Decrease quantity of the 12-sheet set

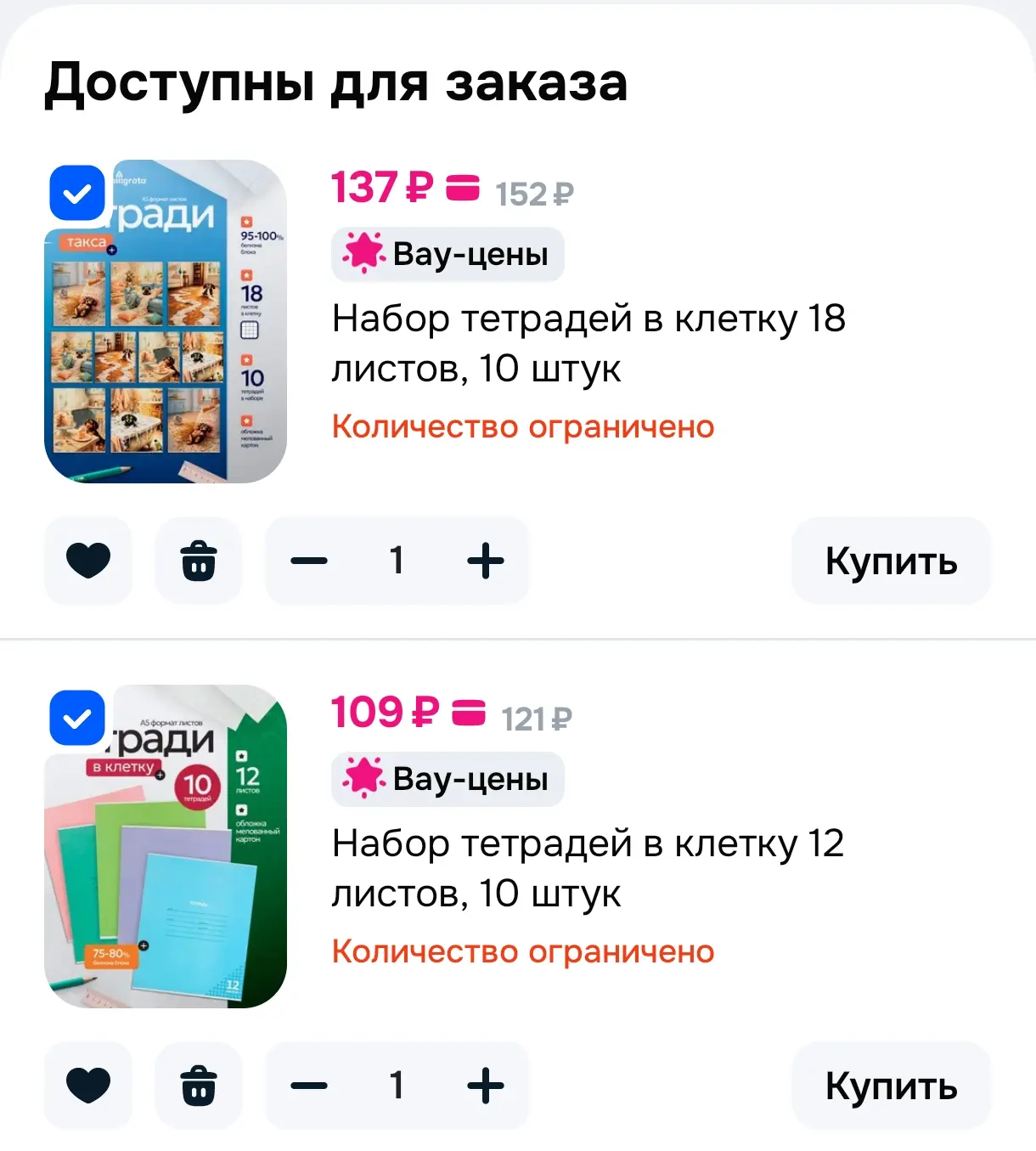(309, 1086)
